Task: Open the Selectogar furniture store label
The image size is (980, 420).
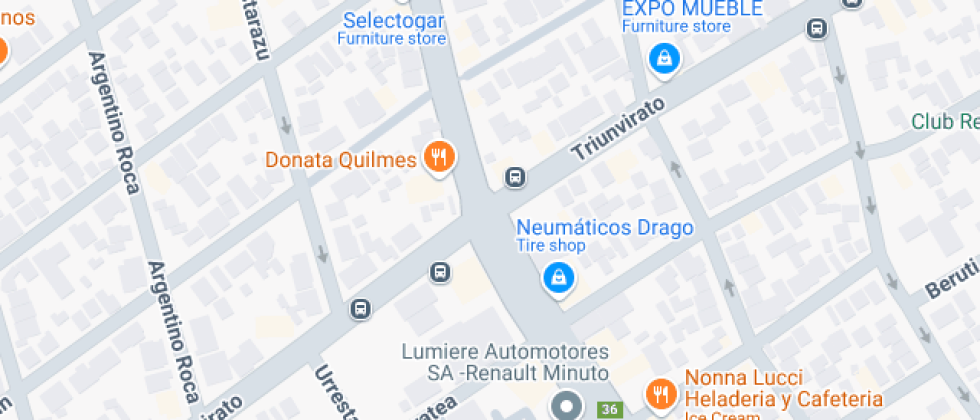Action: coord(392,29)
